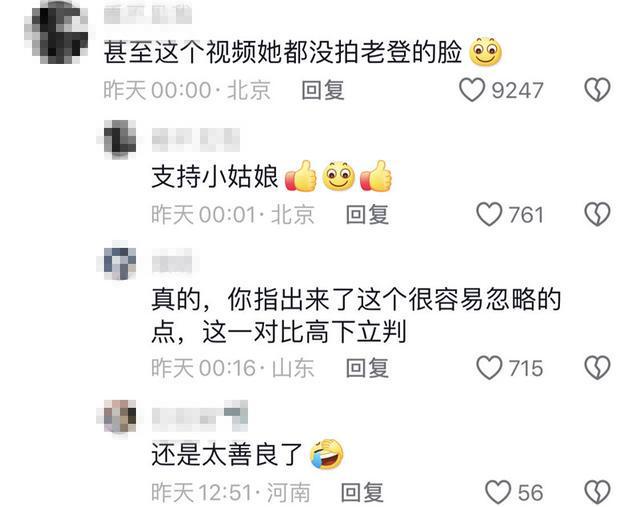The image size is (640, 507).
Task: Like the 还是太善良了 comment
Action: [498, 492]
